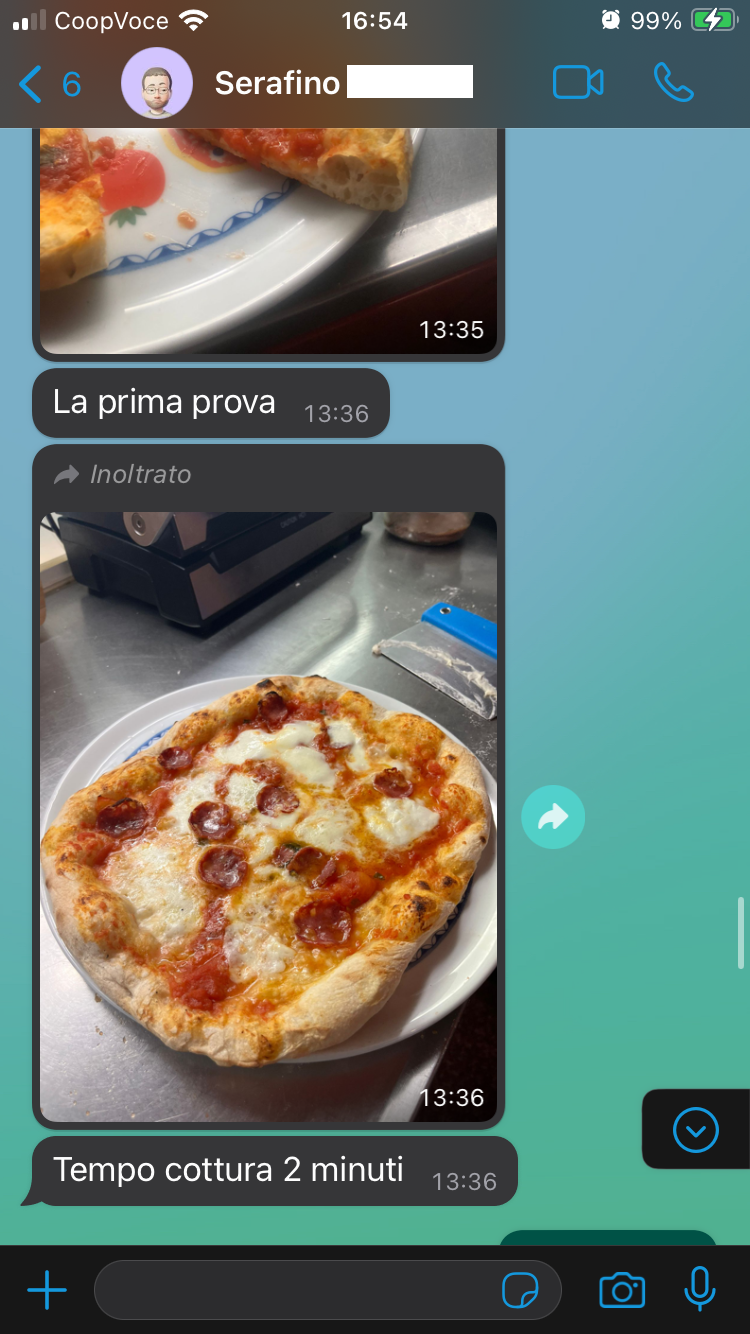
Task: Start a video call with Serafino
Action: pos(578,83)
